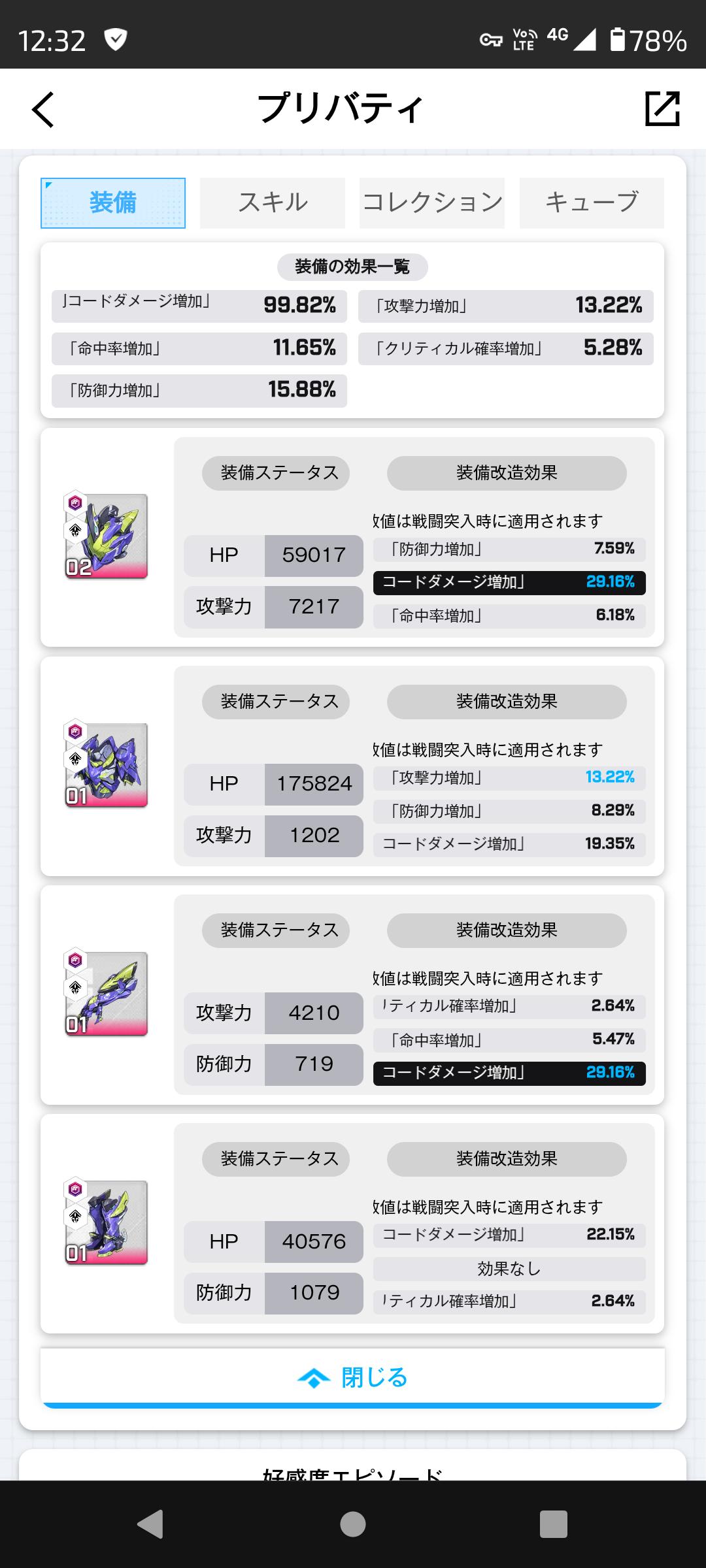706x1568 pixels.
Task: Tap the system back button
Action: [151, 1525]
